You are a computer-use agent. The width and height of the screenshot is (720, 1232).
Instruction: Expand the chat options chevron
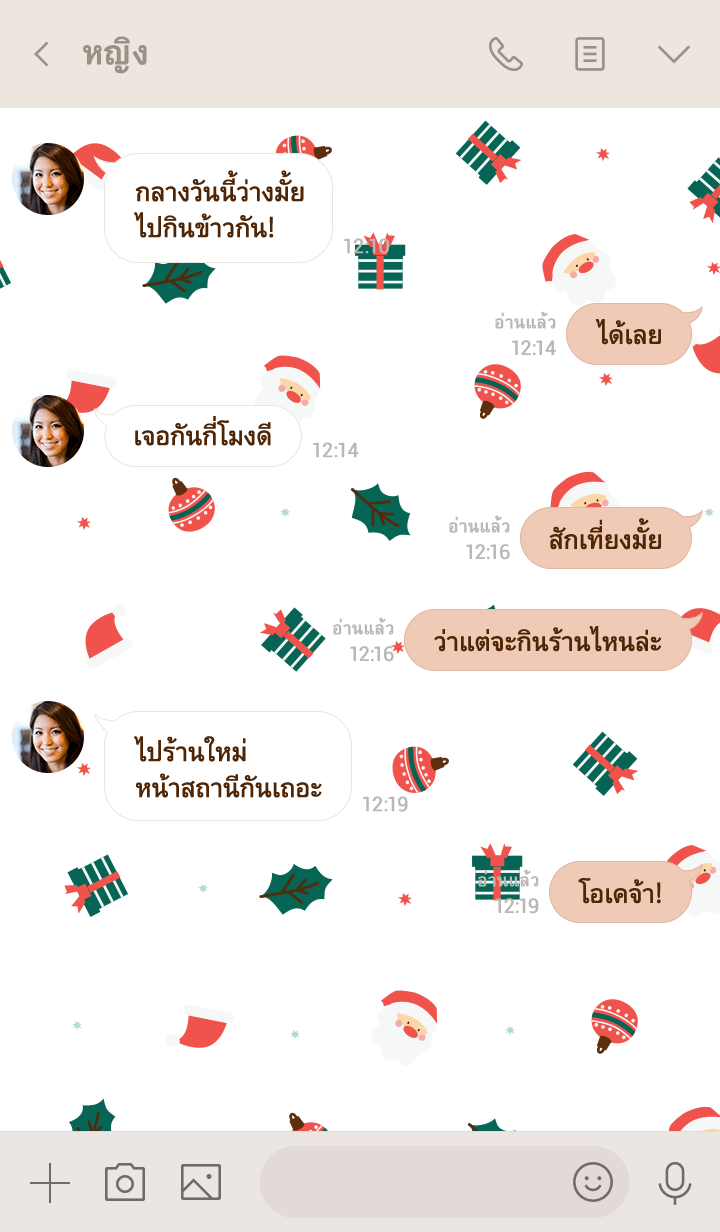[x=674, y=54]
